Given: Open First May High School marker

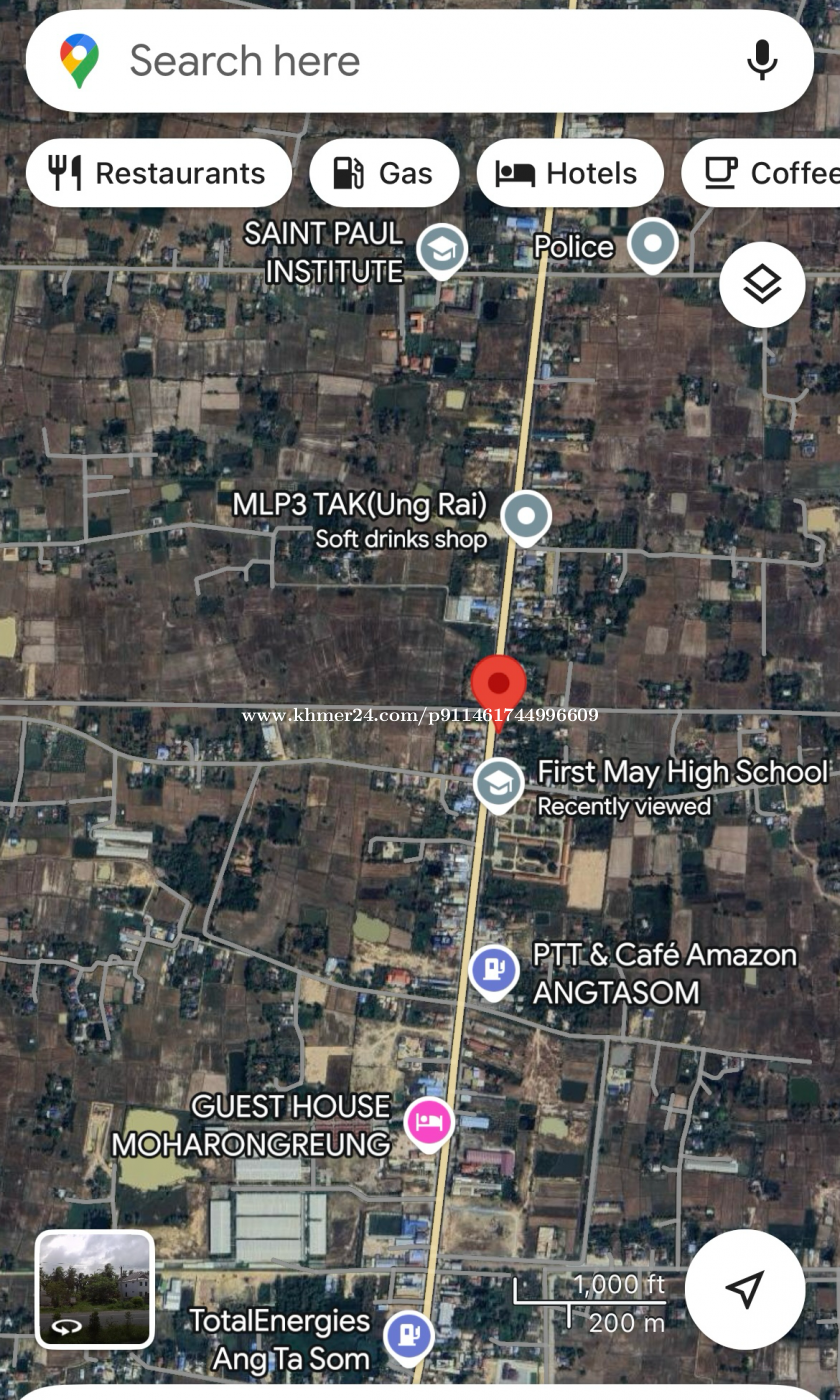Looking at the screenshot, I should coord(498,785).
